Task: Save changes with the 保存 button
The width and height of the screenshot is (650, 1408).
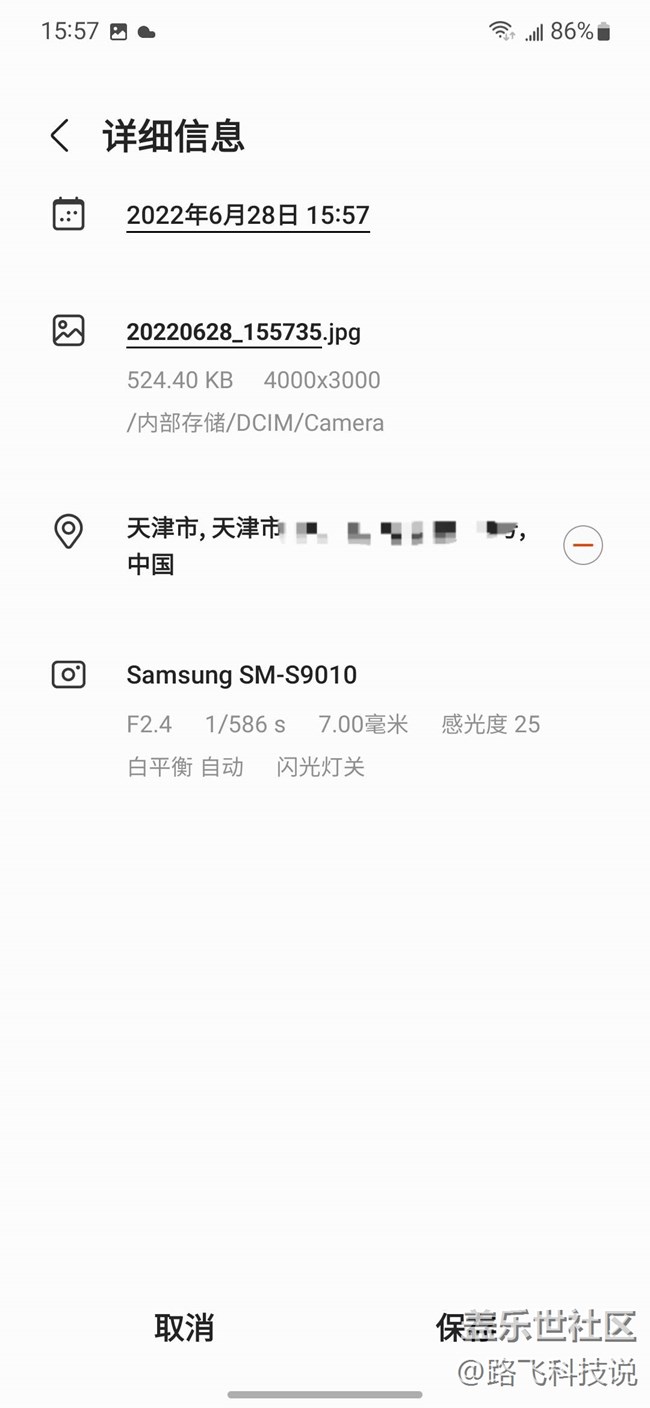Action: click(x=466, y=1328)
